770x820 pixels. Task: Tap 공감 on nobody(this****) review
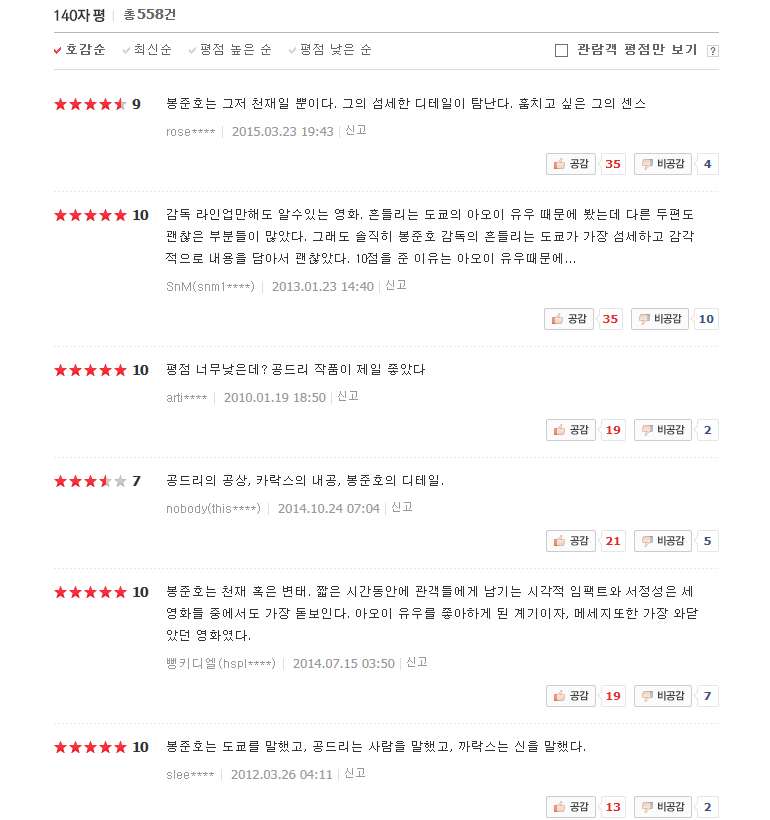(571, 541)
